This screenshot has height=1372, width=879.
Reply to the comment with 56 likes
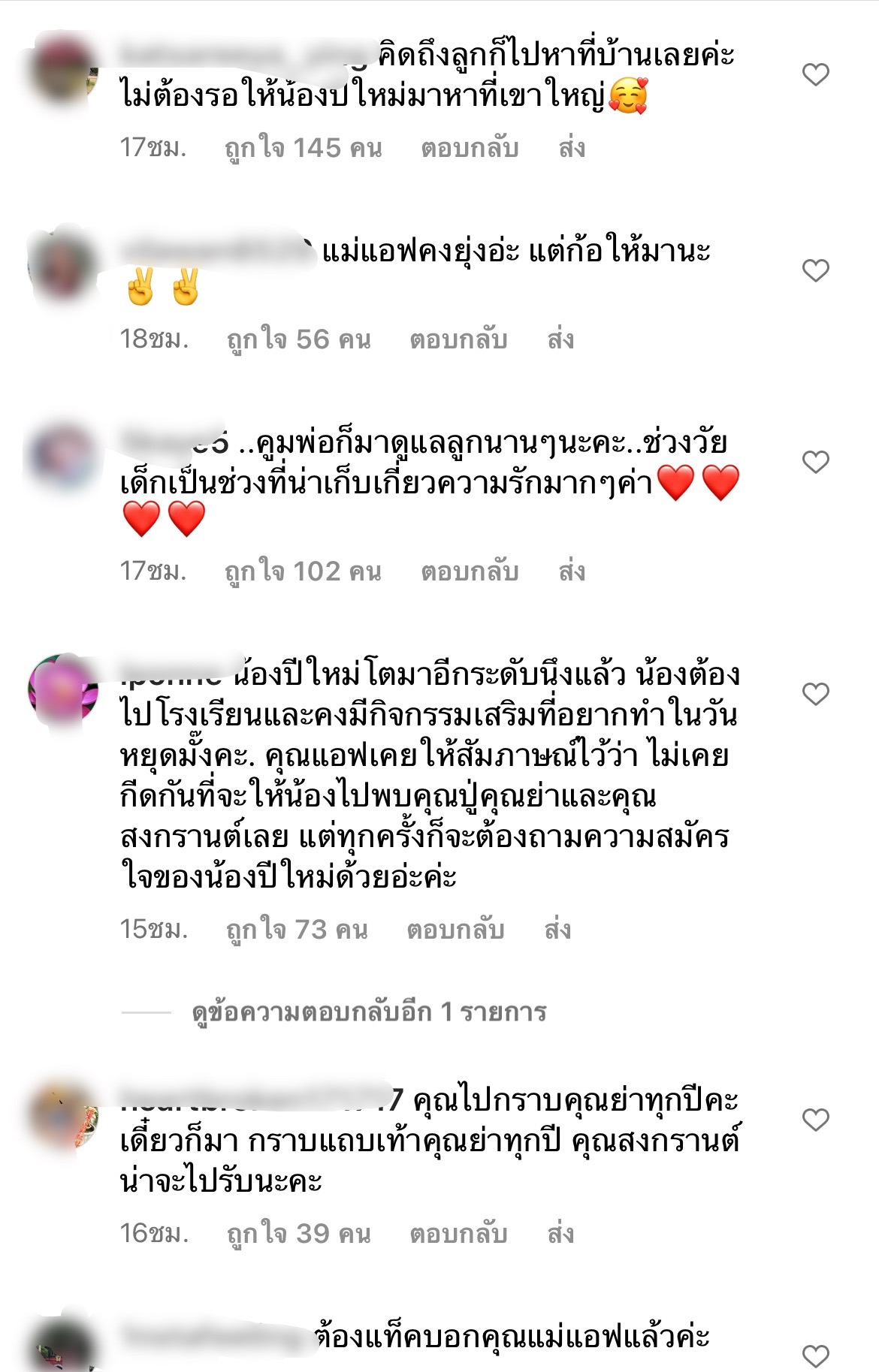(458, 339)
